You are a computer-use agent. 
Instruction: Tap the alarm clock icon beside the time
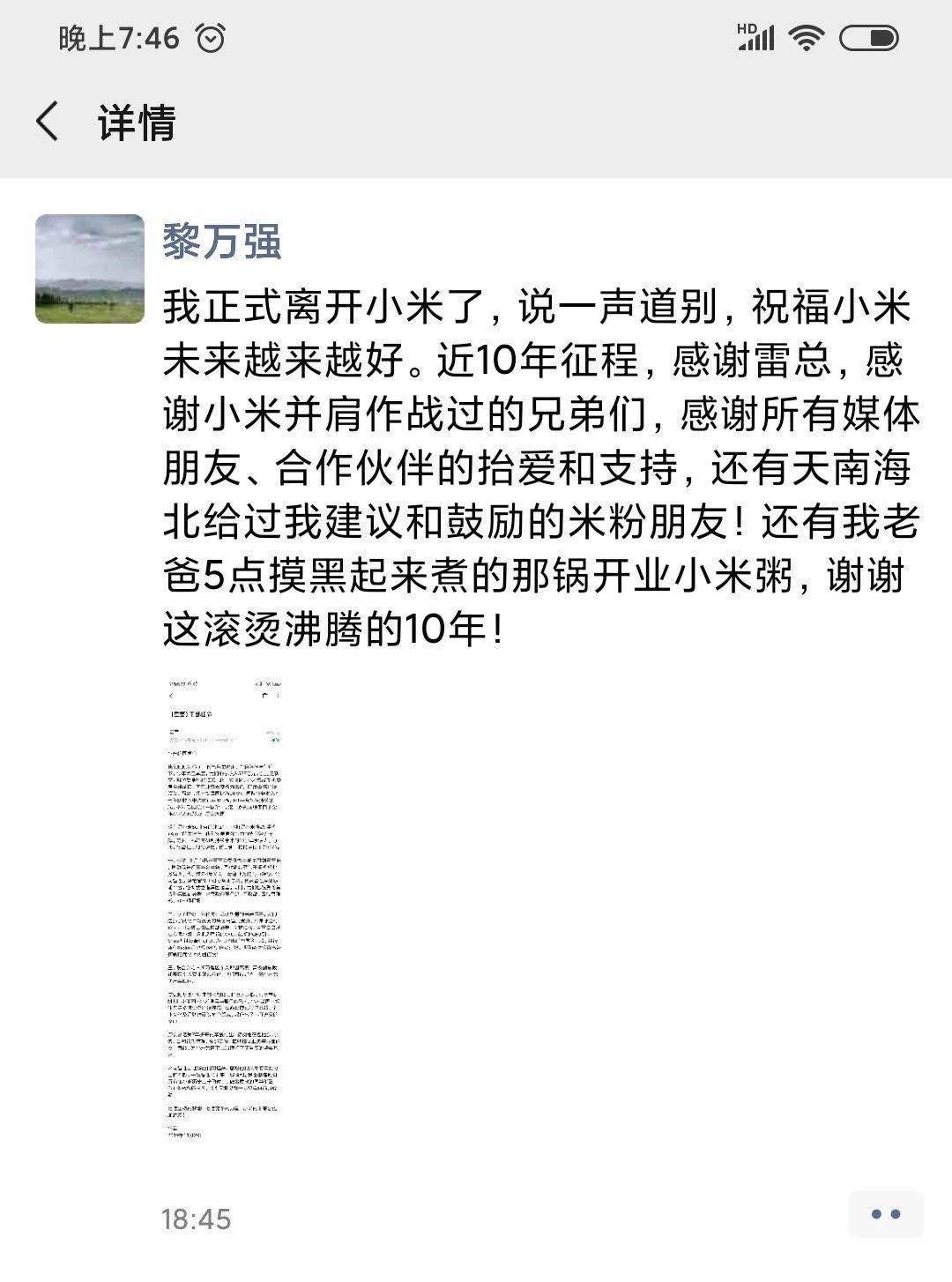(x=210, y=39)
